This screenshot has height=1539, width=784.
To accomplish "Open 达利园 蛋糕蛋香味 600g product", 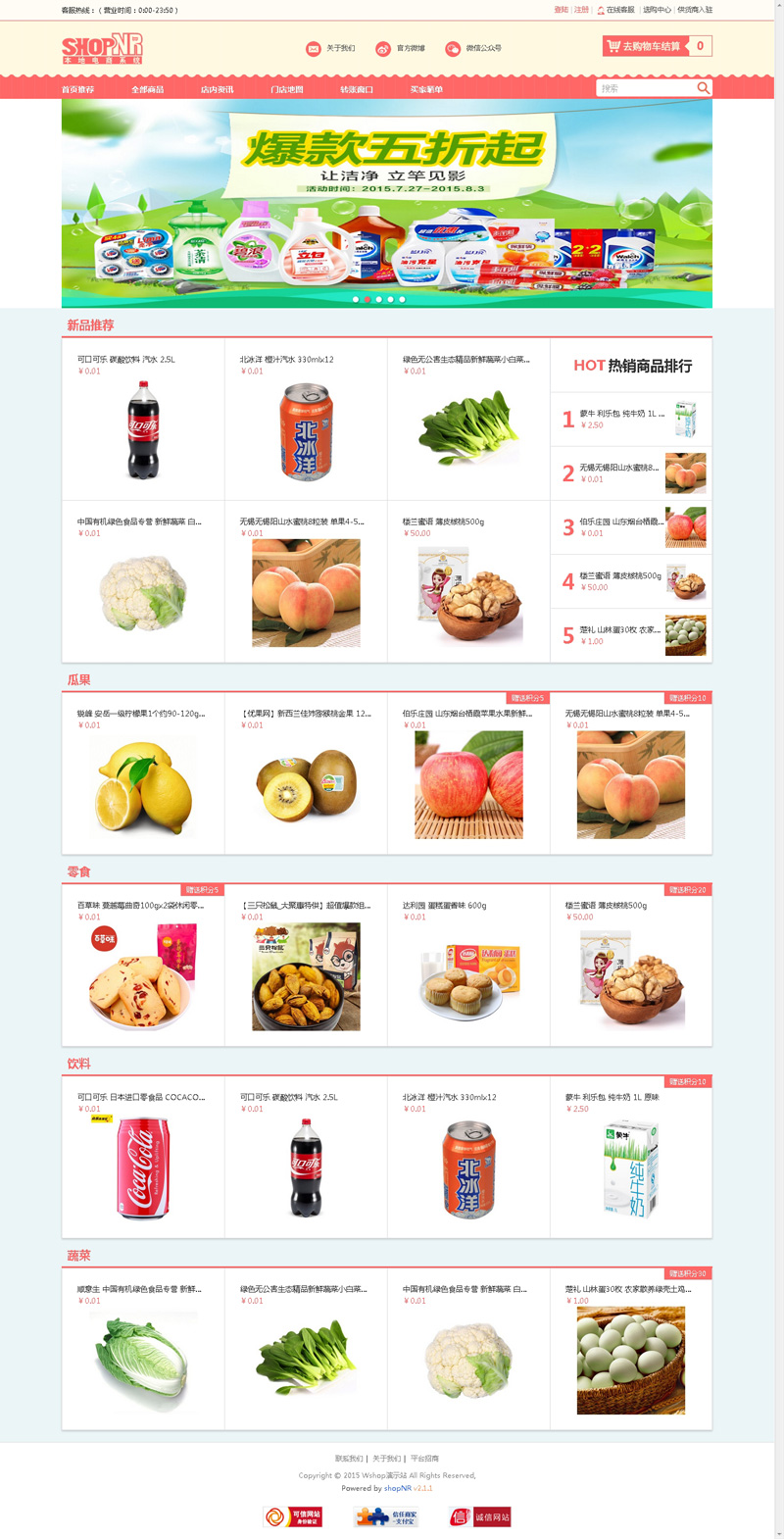I will pyautogui.click(x=468, y=966).
